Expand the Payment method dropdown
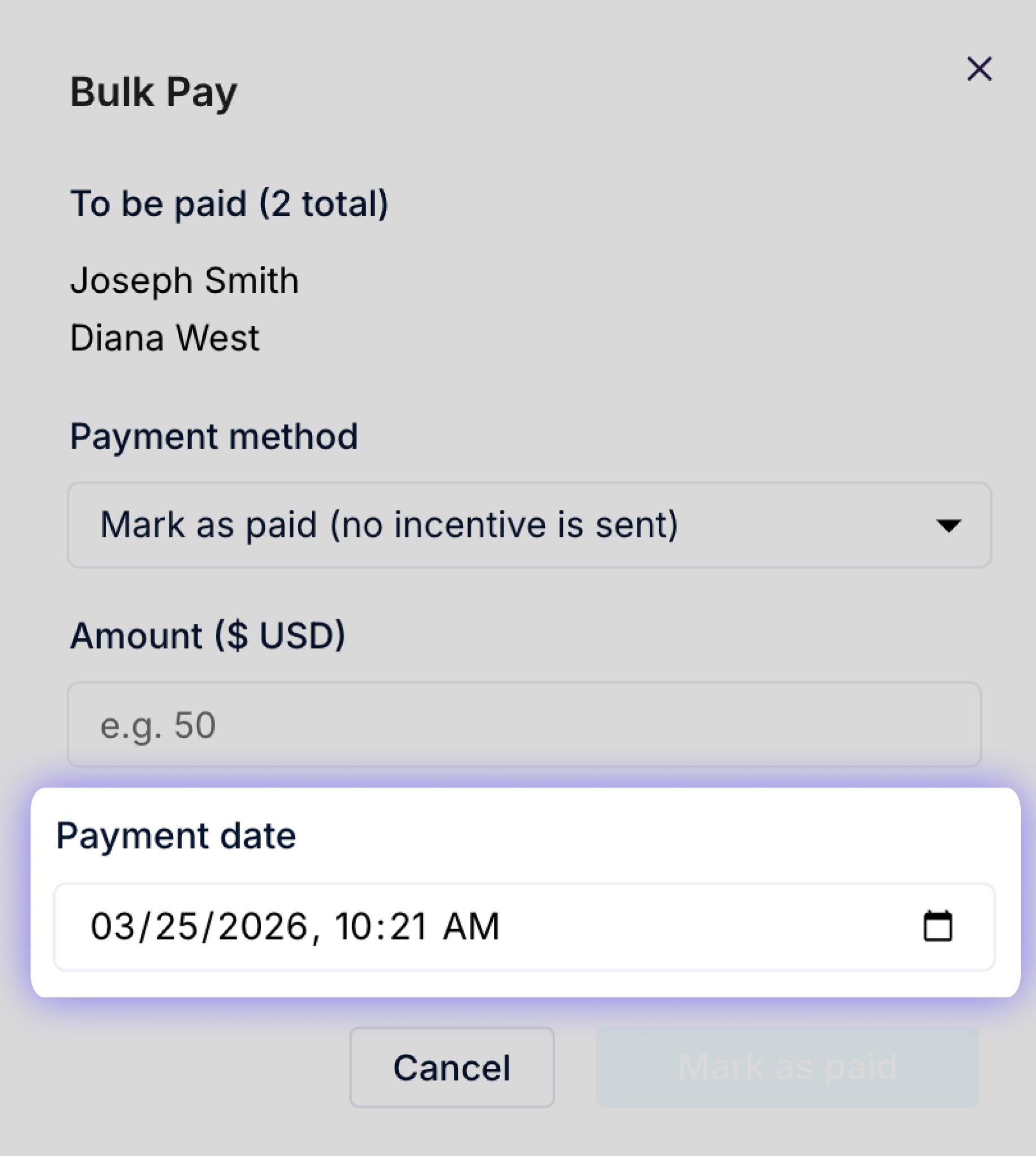 530,525
